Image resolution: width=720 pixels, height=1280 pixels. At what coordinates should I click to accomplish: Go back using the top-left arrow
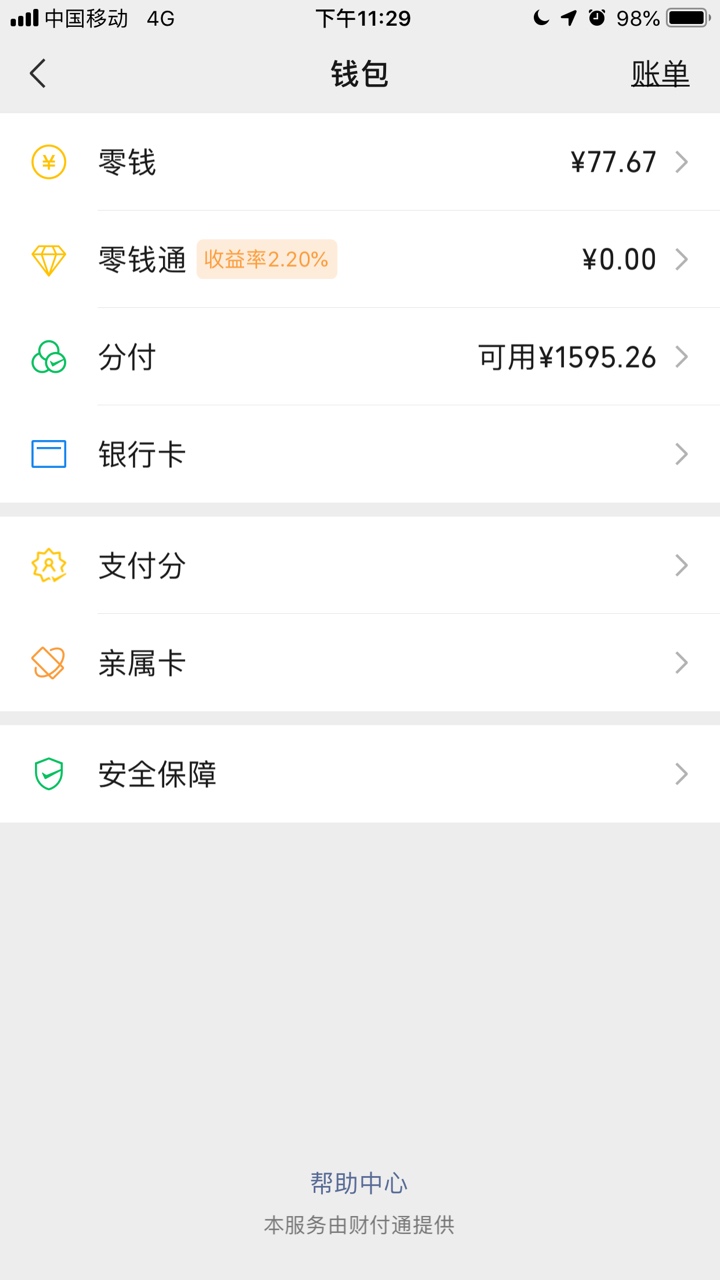point(38,74)
